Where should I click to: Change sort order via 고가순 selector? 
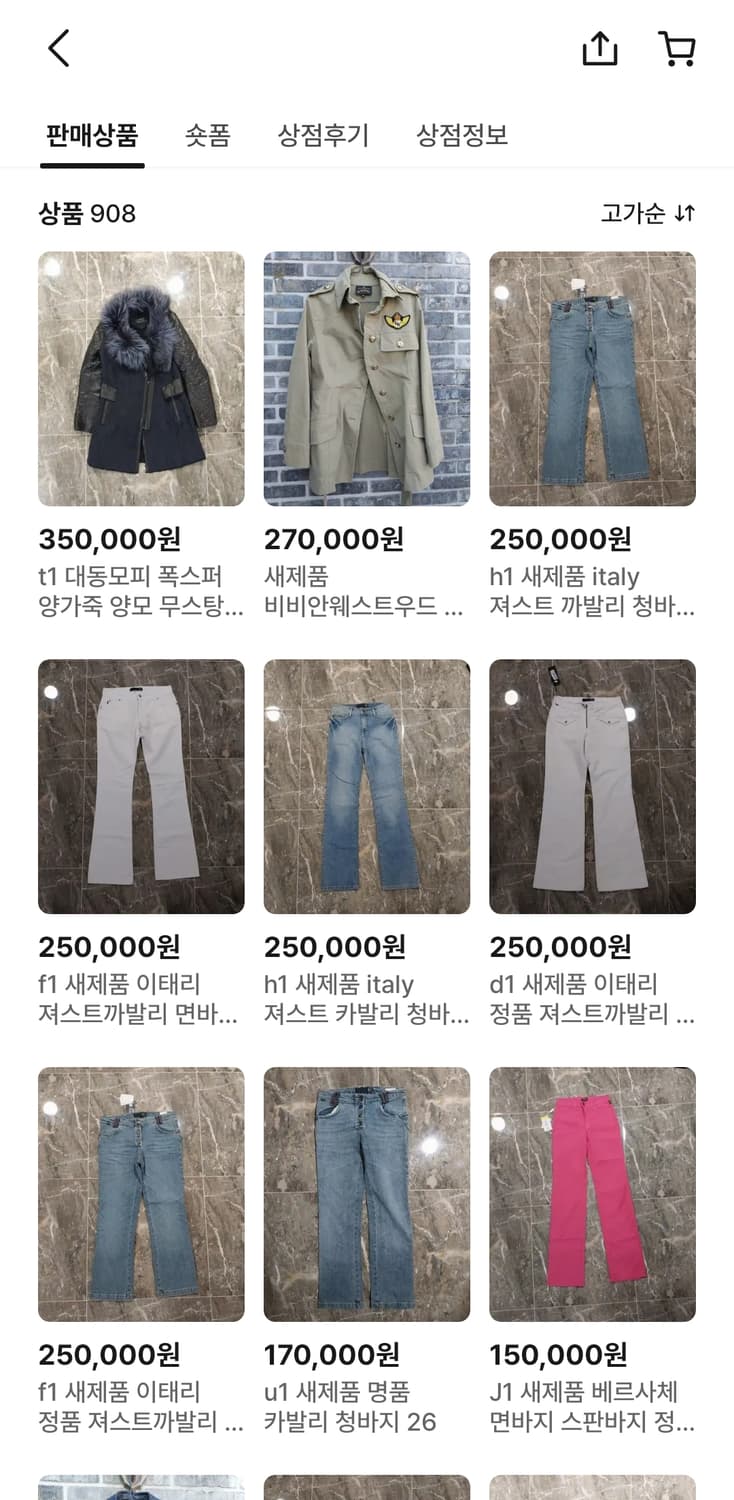click(648, 213)
